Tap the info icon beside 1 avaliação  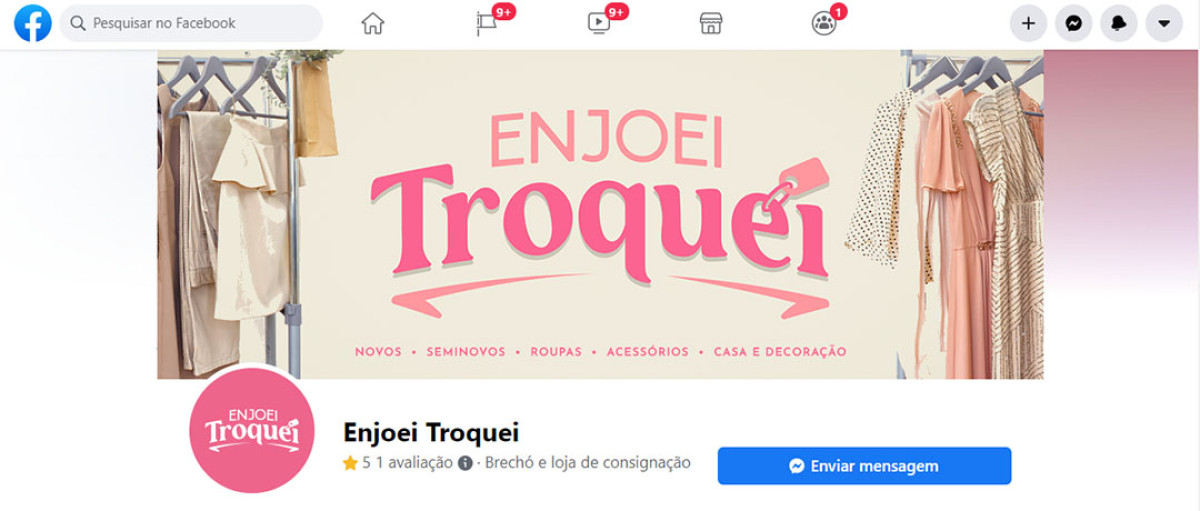click(465, 463)
